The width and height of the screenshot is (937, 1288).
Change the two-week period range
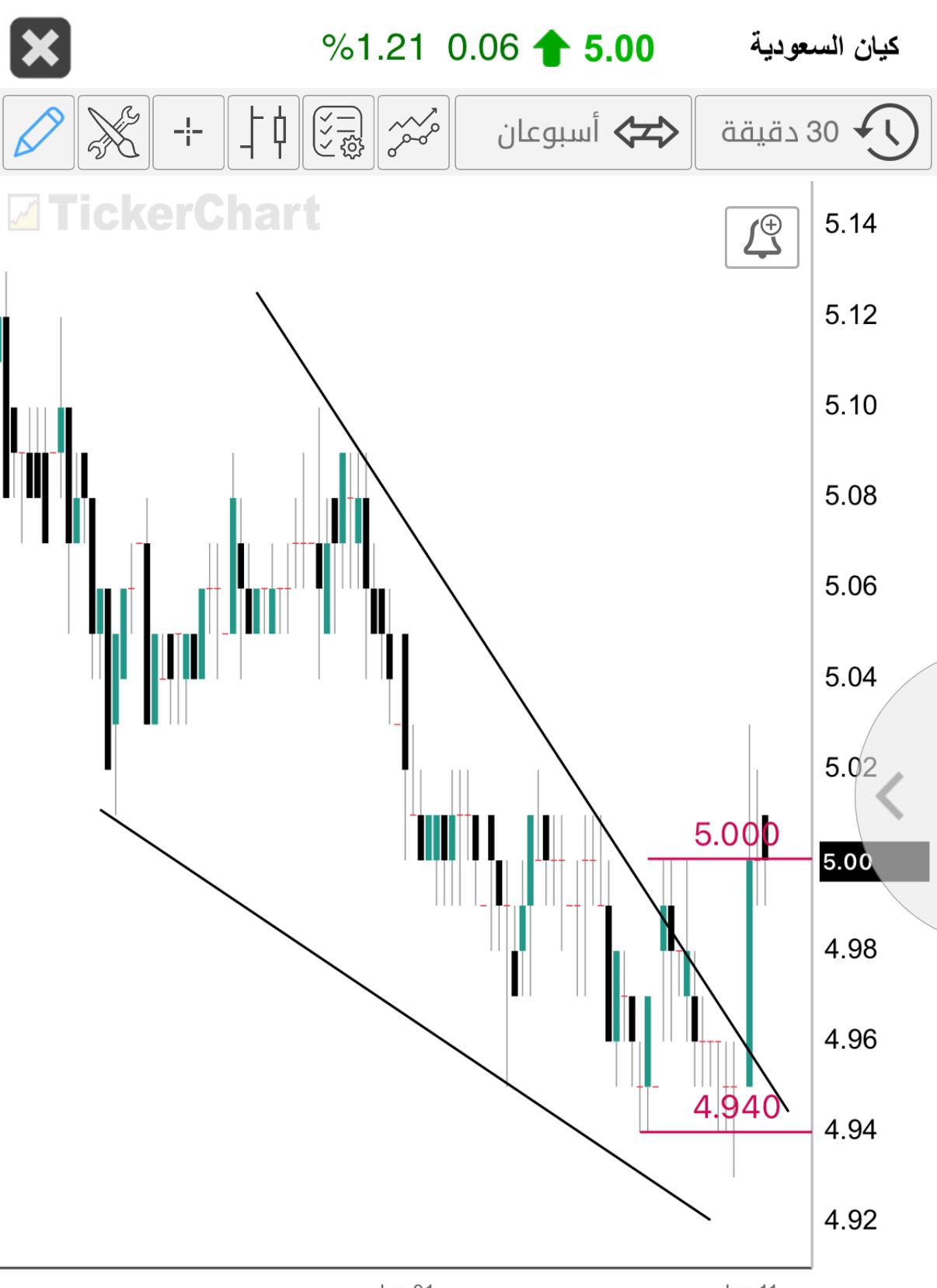point(573,133)
